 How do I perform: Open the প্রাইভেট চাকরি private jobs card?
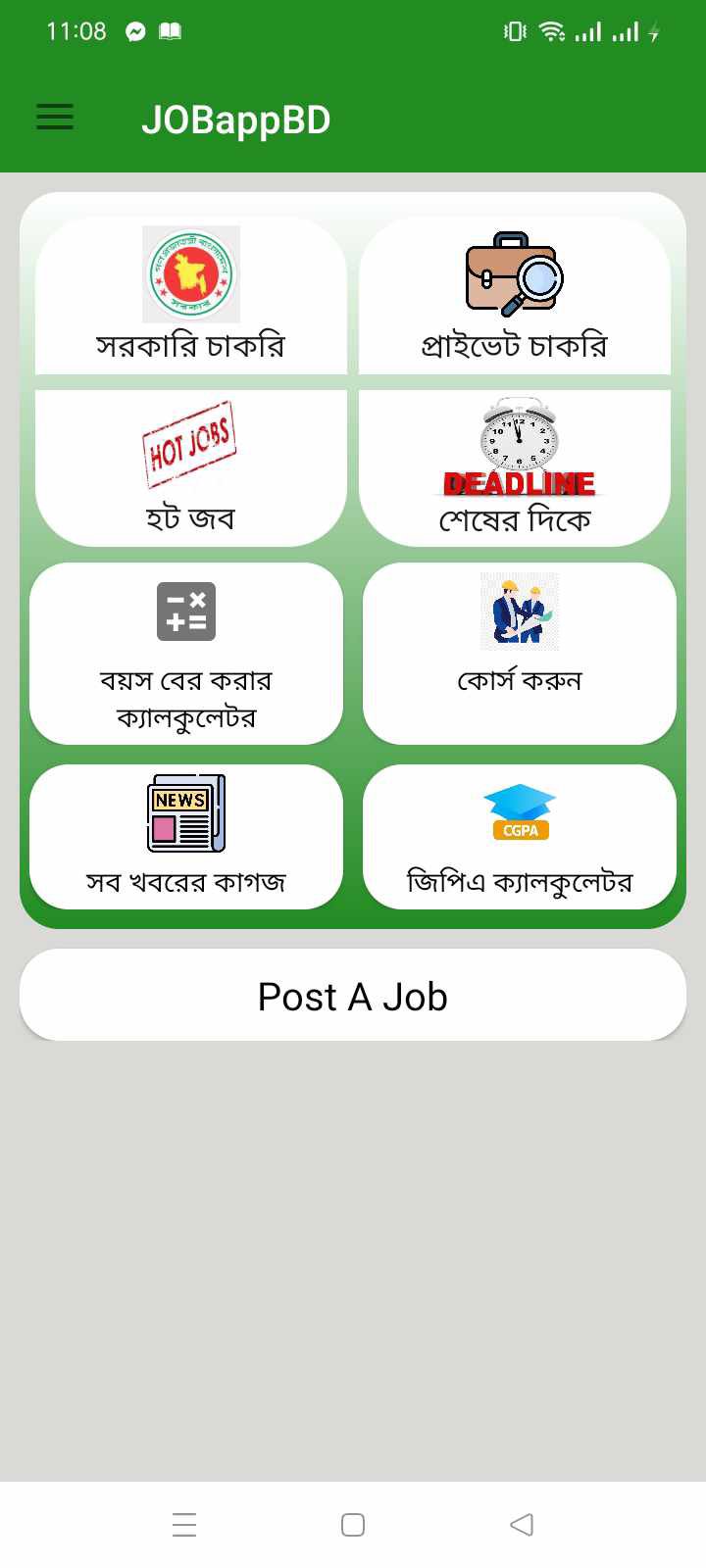pyautogui.click(x=515, y=296)
